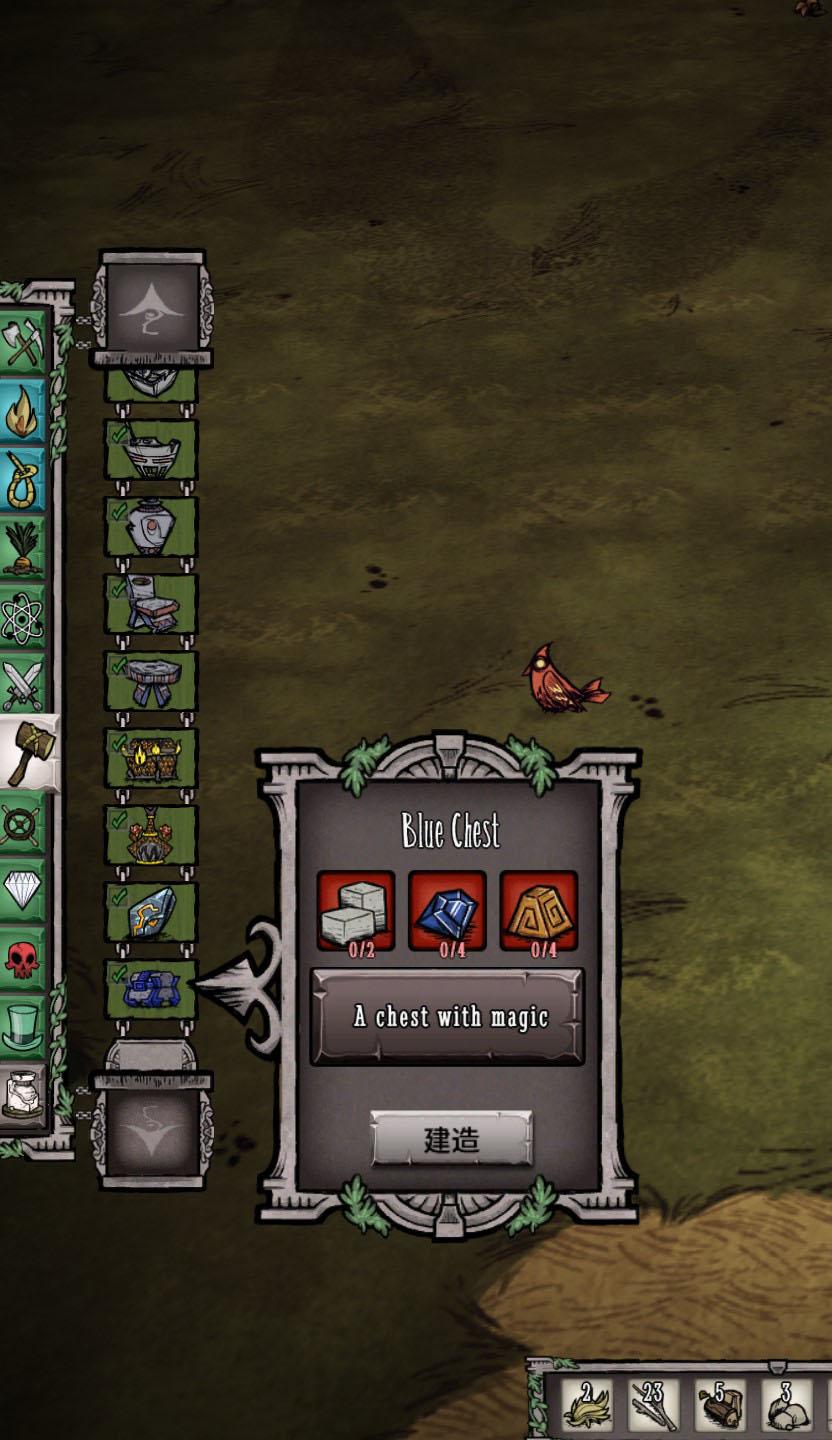
Task: Select the blue rune stone recipe
Action: point(151,911)
